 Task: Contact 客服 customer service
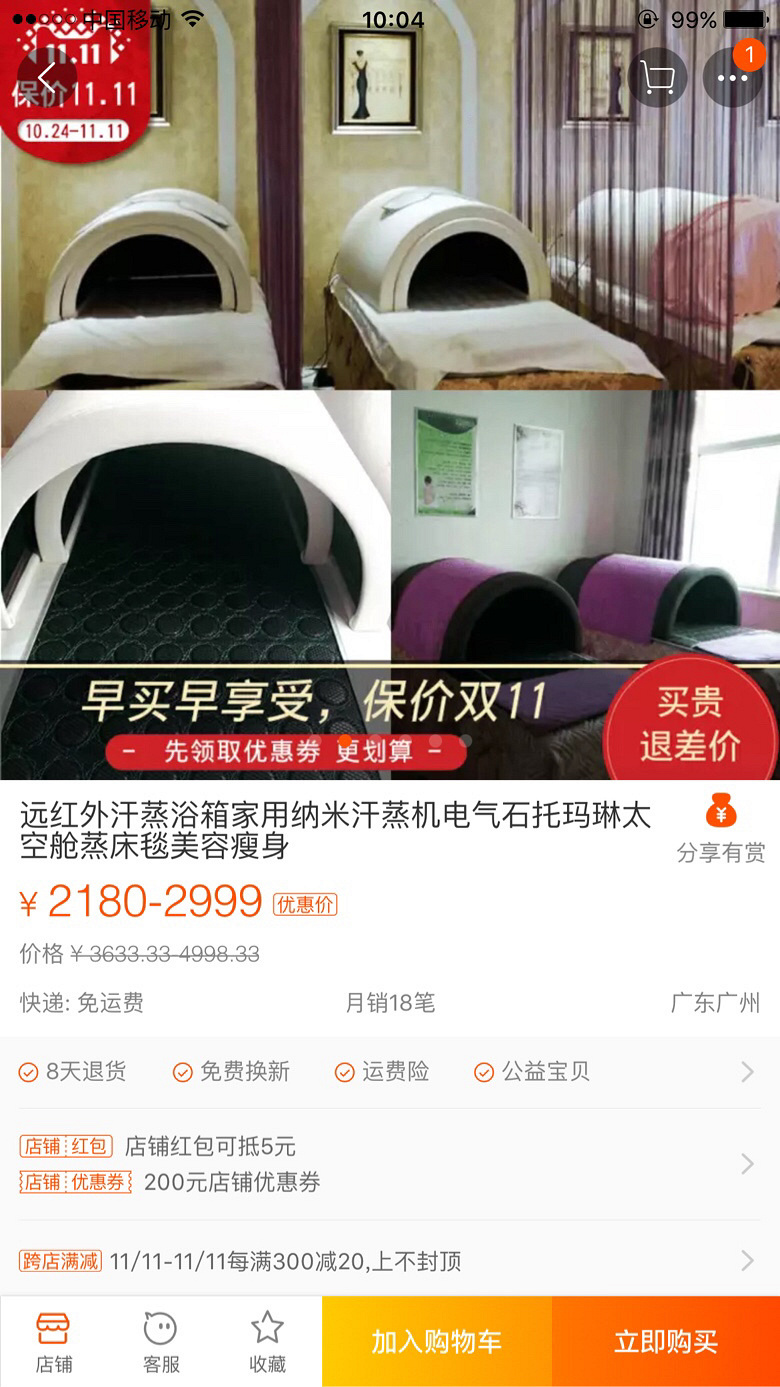pos(161,1342)
